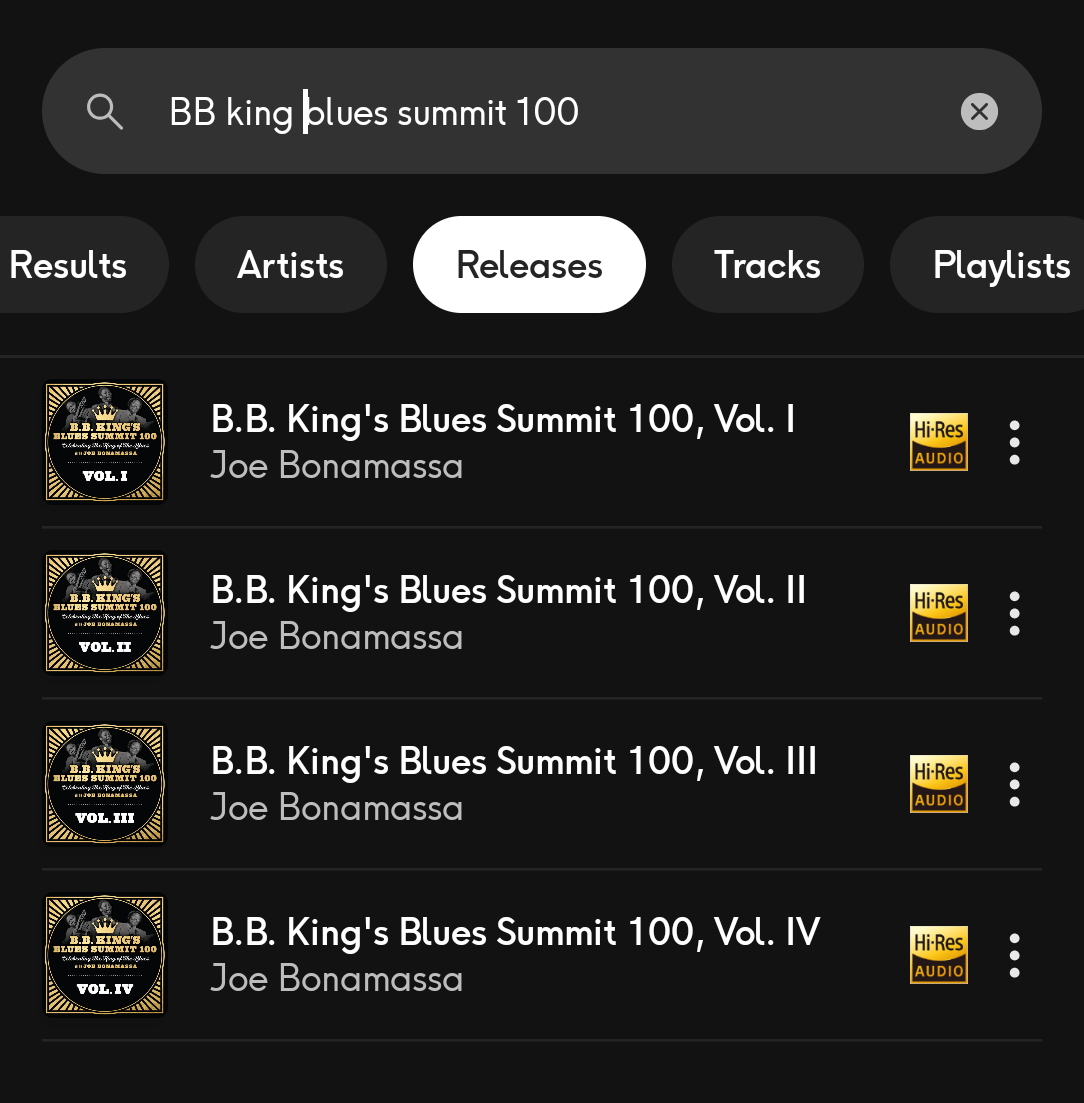
Task: Show the Playlists tab
Action: tap(1000, 265)
